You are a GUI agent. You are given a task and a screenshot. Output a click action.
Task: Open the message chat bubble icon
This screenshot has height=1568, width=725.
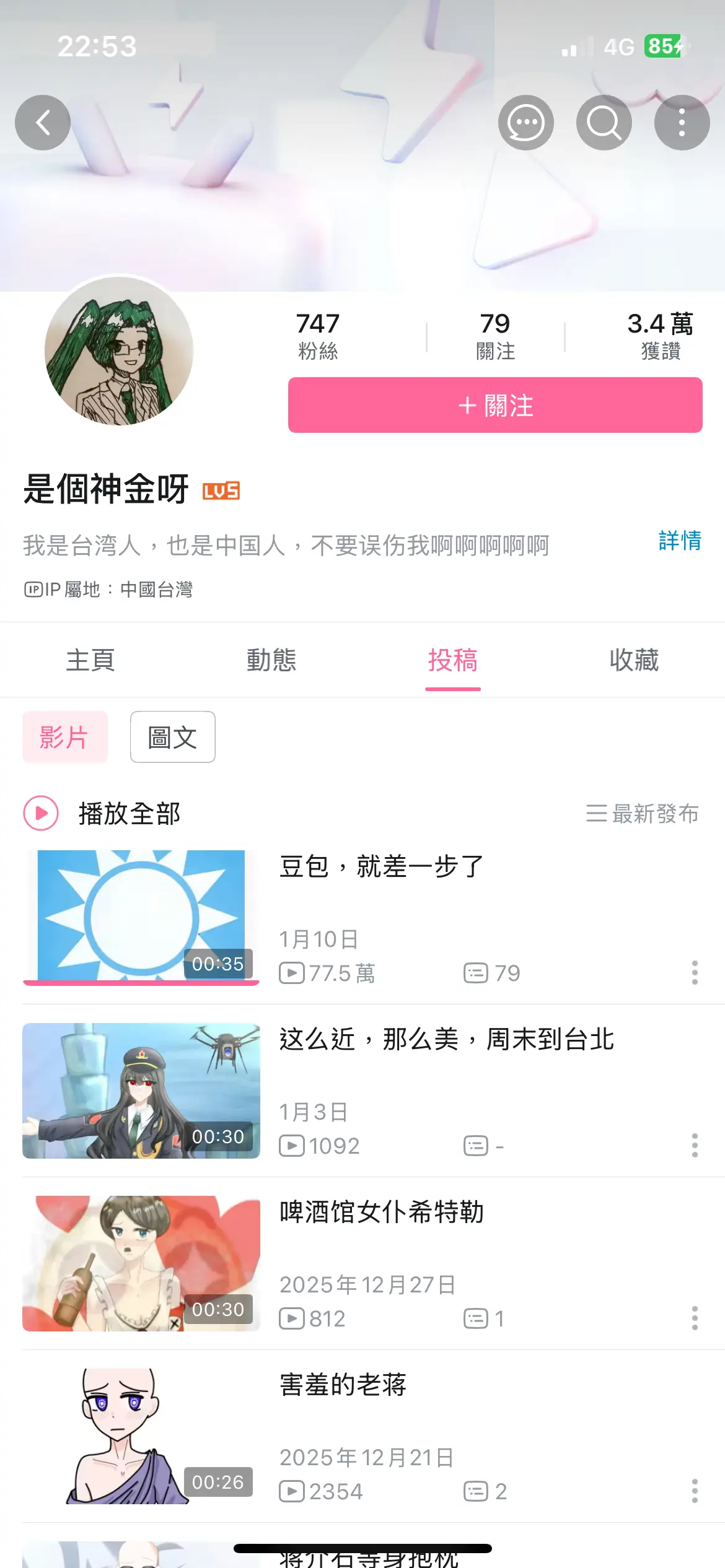pyautogui.click(x=526, y=123)
